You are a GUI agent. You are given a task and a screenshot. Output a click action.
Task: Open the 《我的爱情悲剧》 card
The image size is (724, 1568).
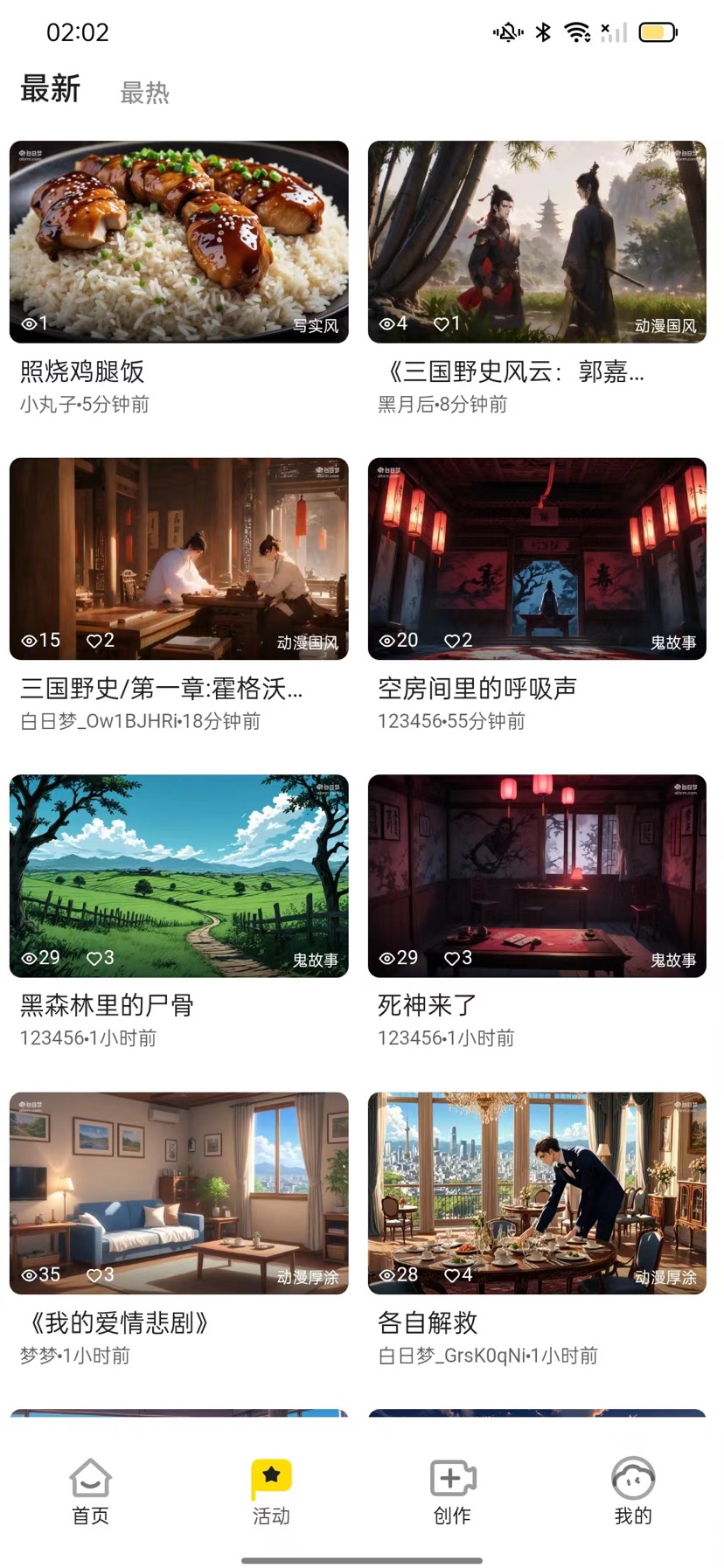(x=178, y=1193)
